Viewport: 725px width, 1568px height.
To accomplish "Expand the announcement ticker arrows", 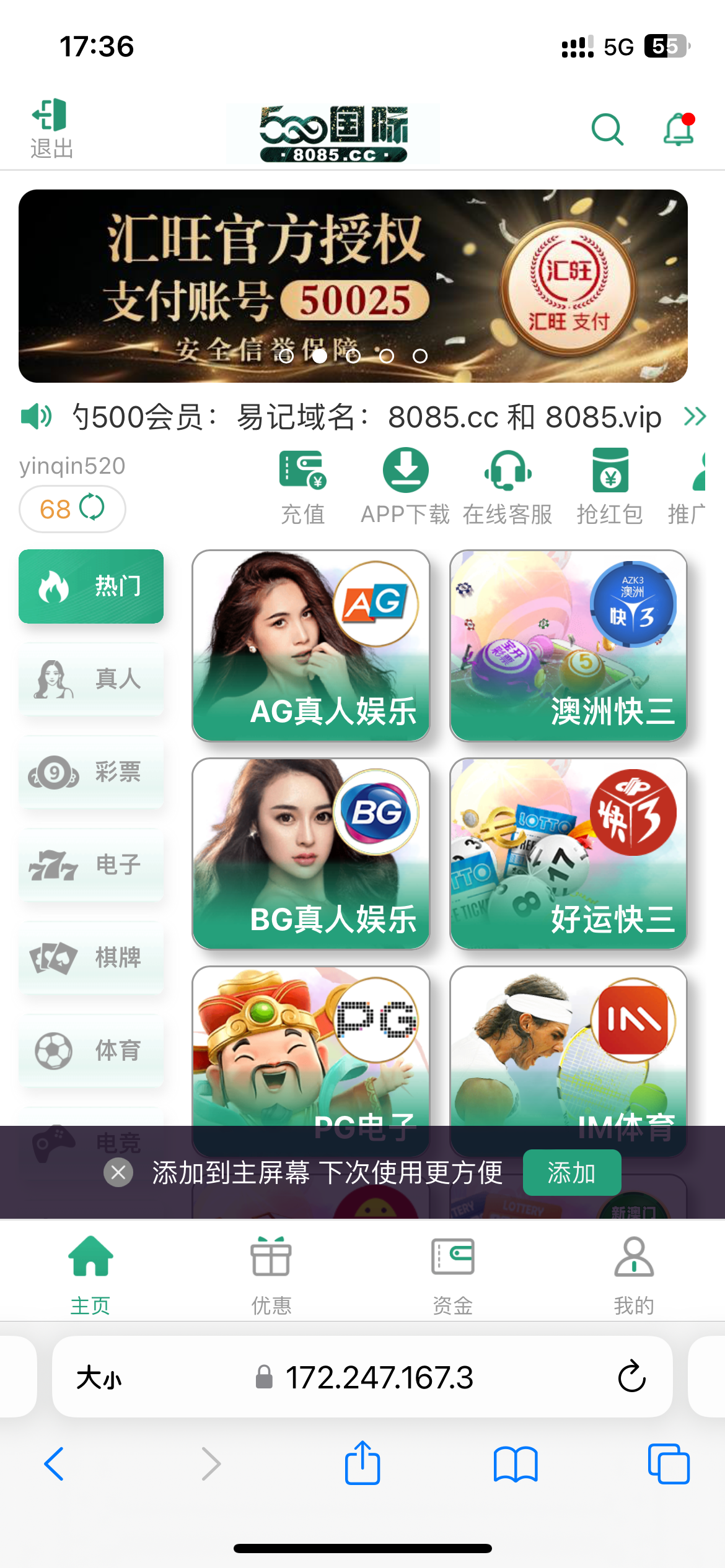I will point(695,417).
